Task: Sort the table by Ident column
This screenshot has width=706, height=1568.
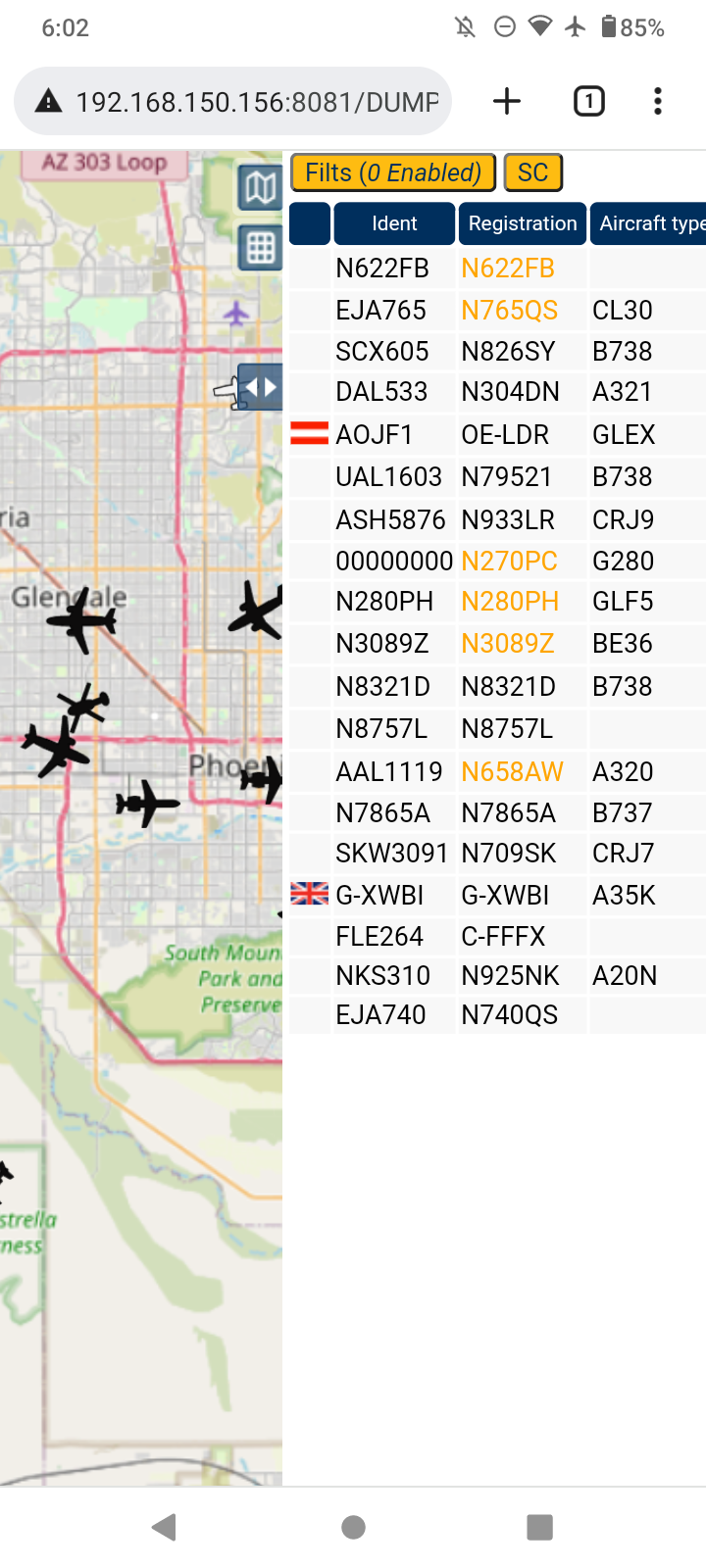Action: pyautogui.click(x=394, y=223)
